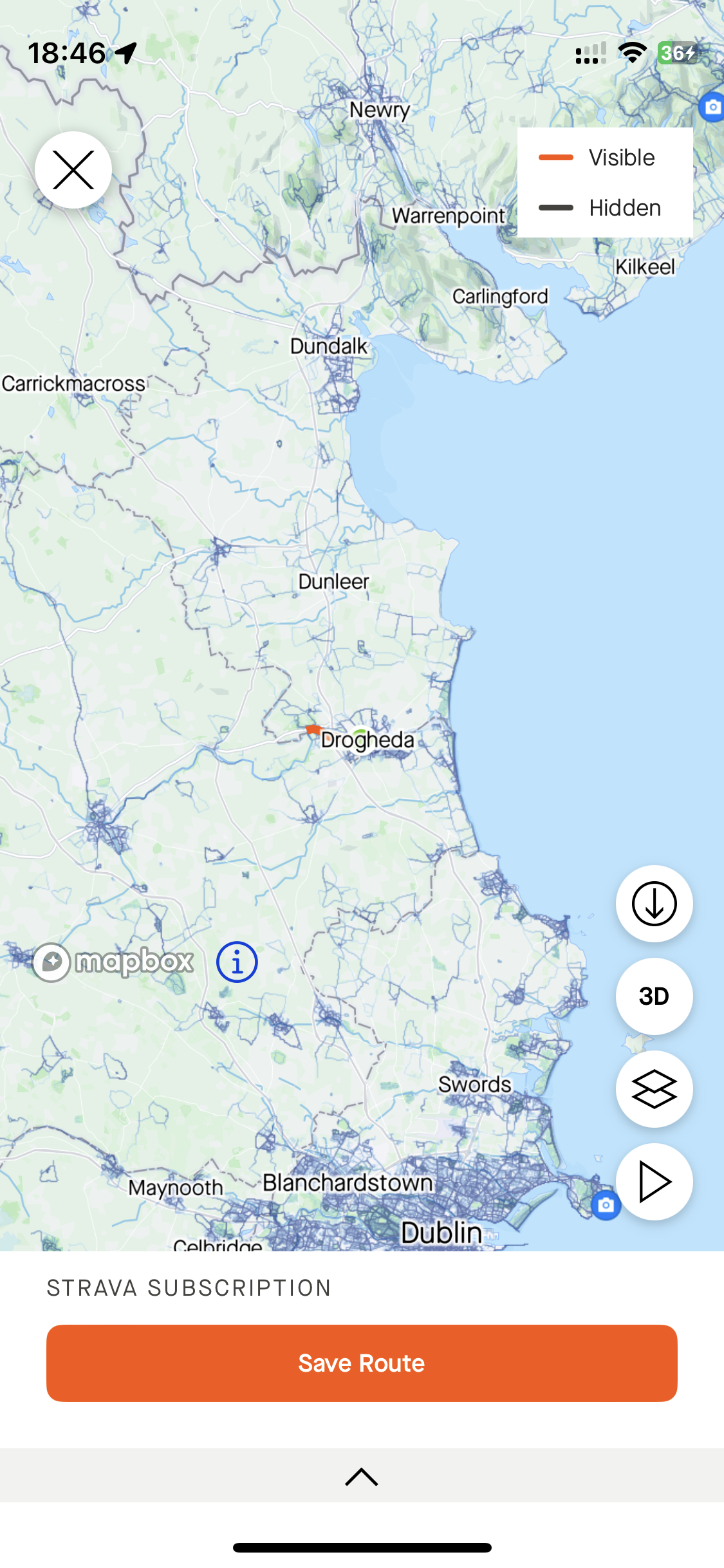Switch the map to 3D view

tap(654, 996)
